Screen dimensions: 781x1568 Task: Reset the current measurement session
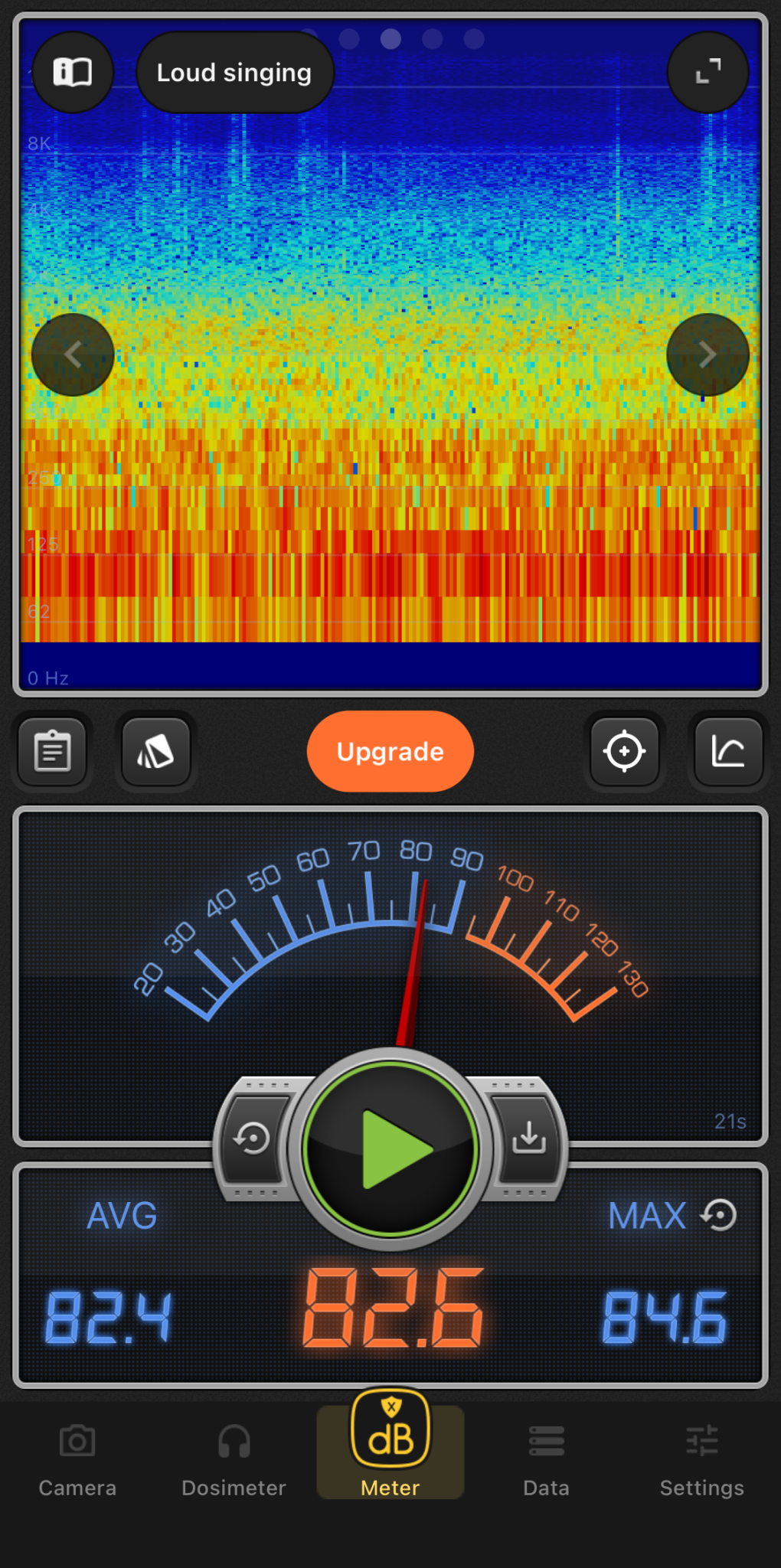pos(253,1138)
